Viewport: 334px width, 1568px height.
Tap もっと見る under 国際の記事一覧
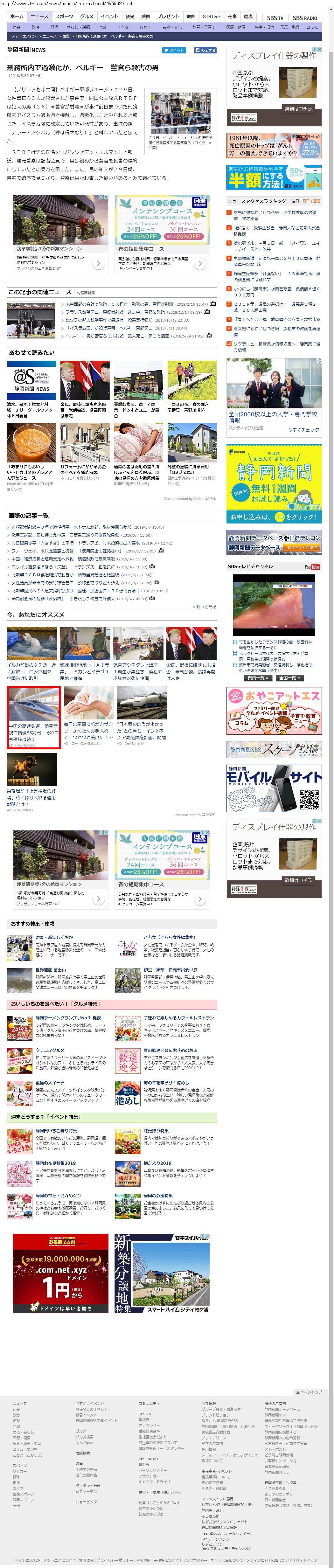pyautogui.click(x=205, y=606)
